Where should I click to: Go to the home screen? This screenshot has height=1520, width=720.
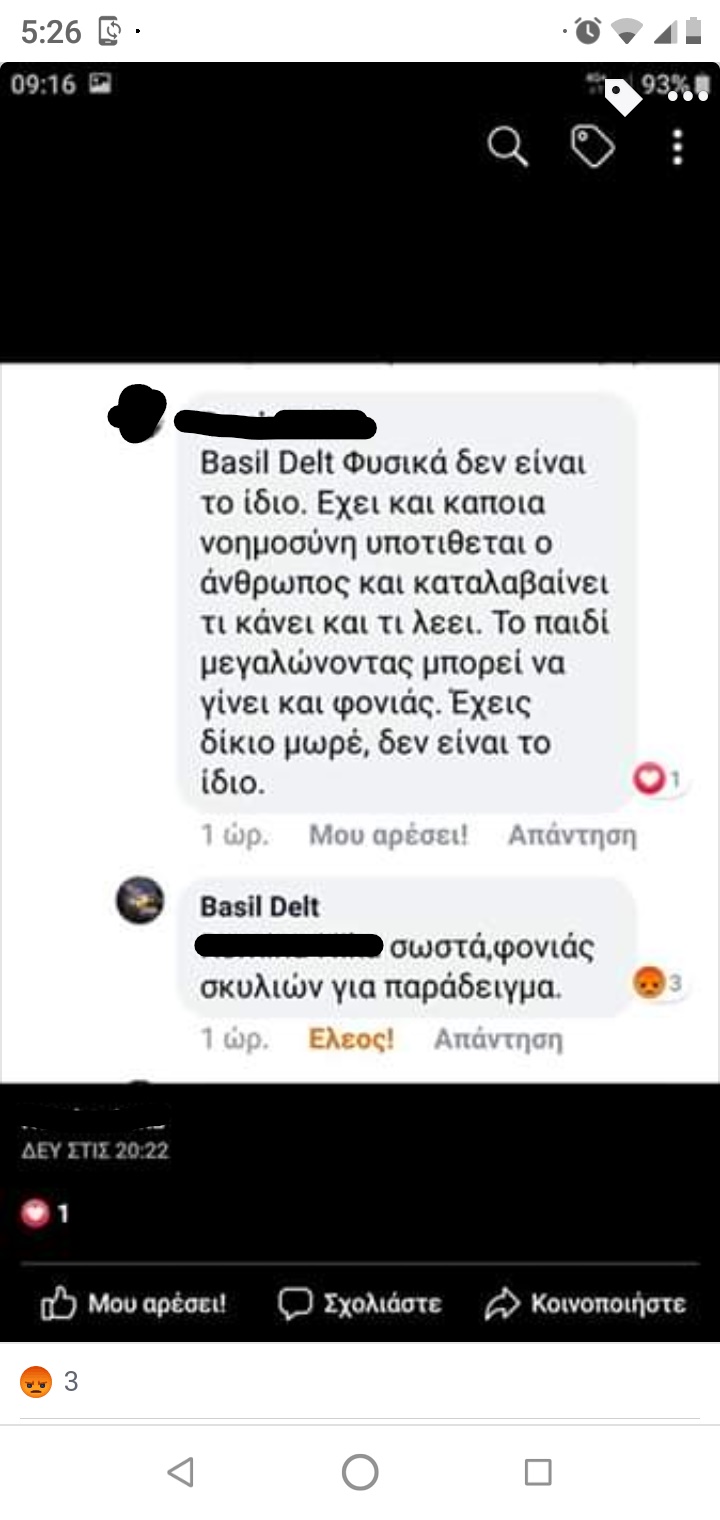(360, 1471)
